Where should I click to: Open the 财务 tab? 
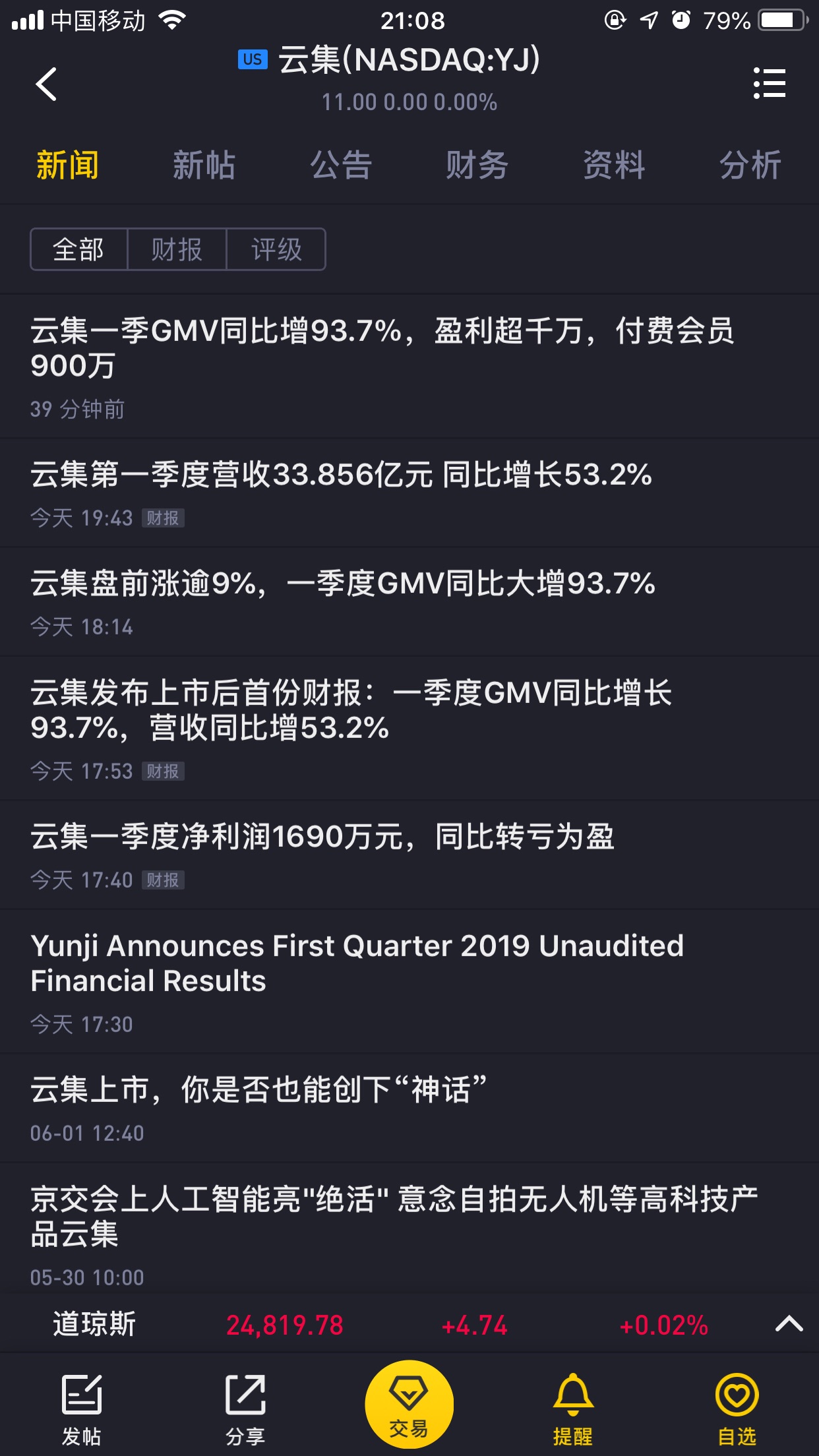(477, 165)
